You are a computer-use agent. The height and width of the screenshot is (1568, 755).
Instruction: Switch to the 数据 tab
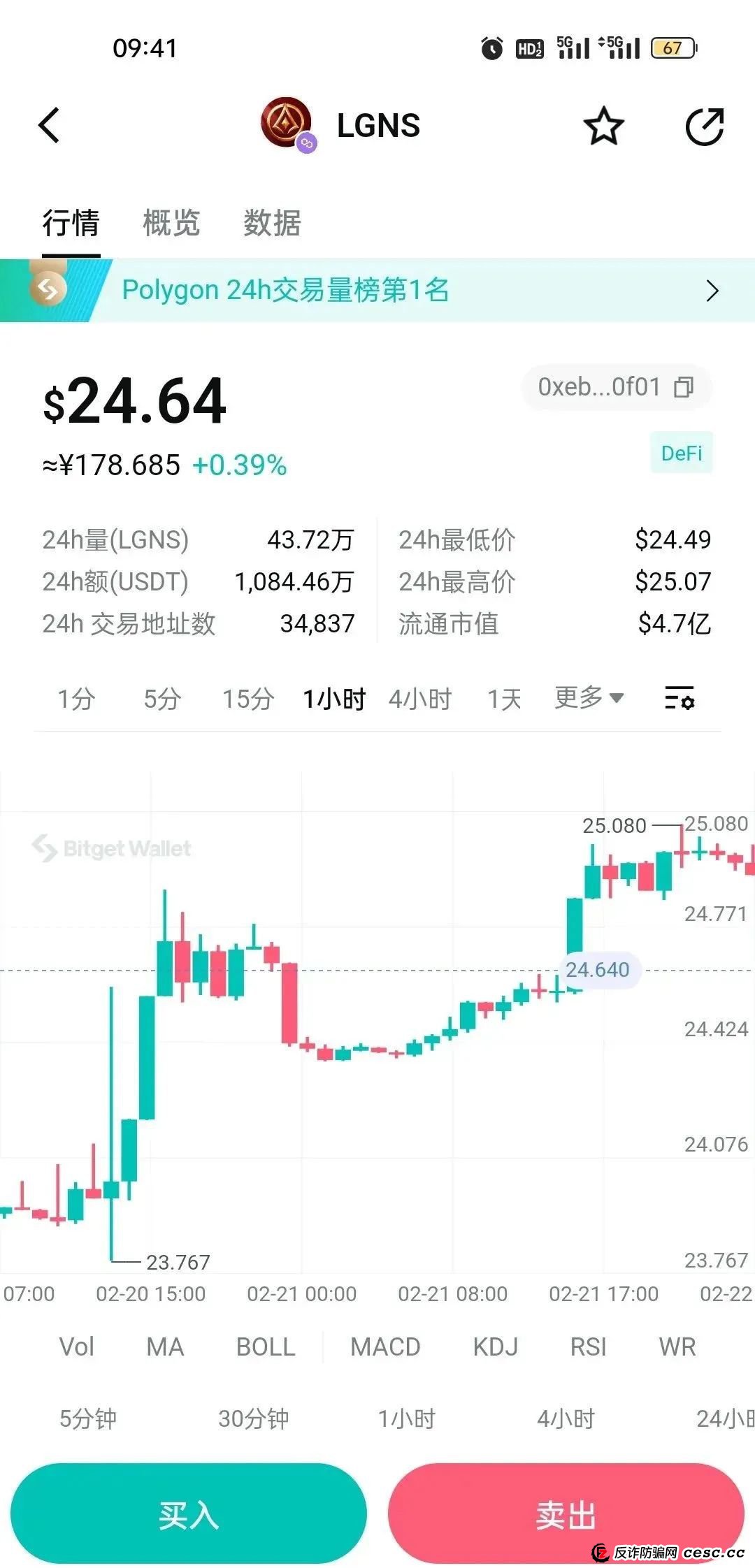coord(271,222)
